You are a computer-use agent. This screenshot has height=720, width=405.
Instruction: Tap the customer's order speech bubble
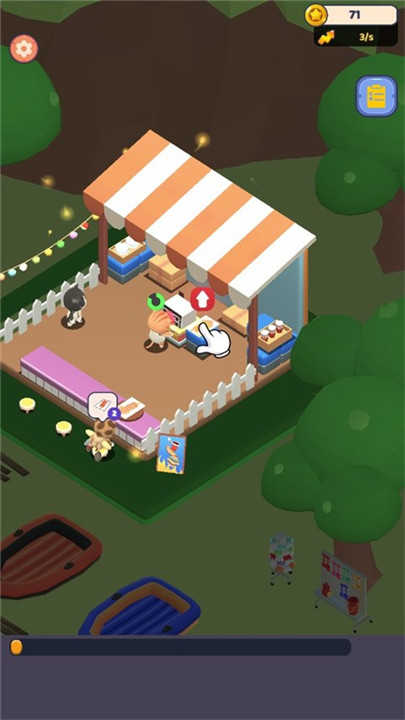103,405
